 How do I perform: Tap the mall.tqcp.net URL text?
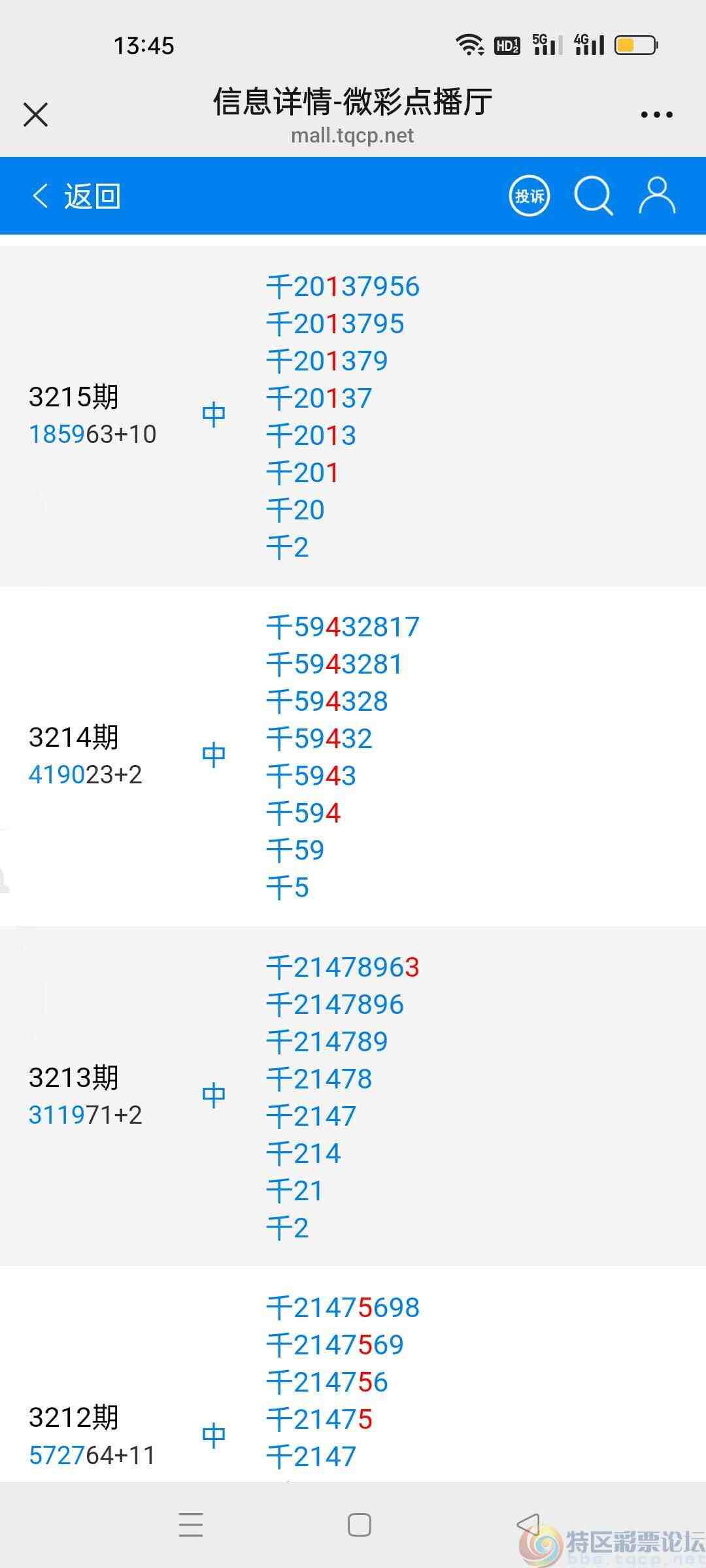353,136
